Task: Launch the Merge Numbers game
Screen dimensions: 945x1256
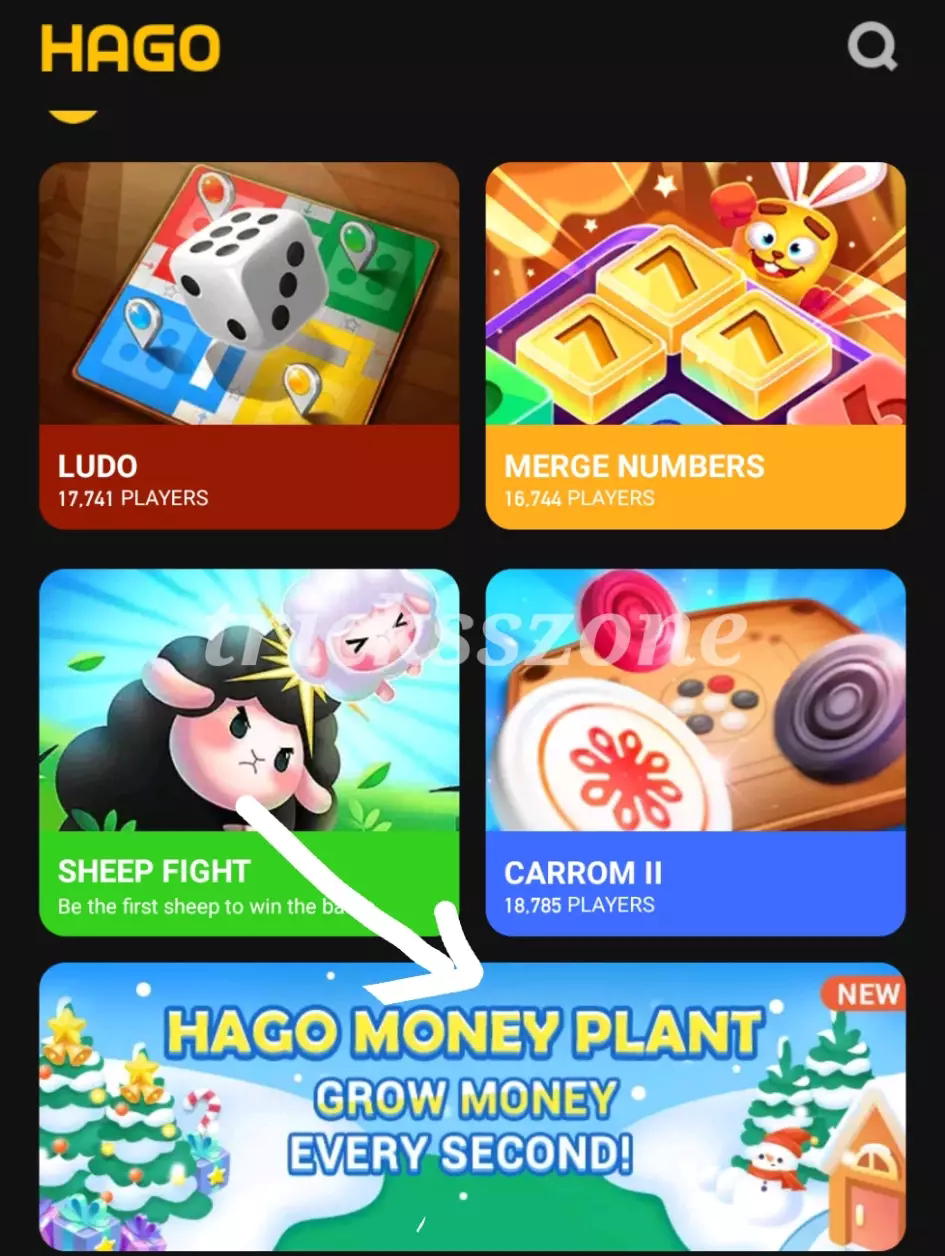Action: (x=696, y=345)
